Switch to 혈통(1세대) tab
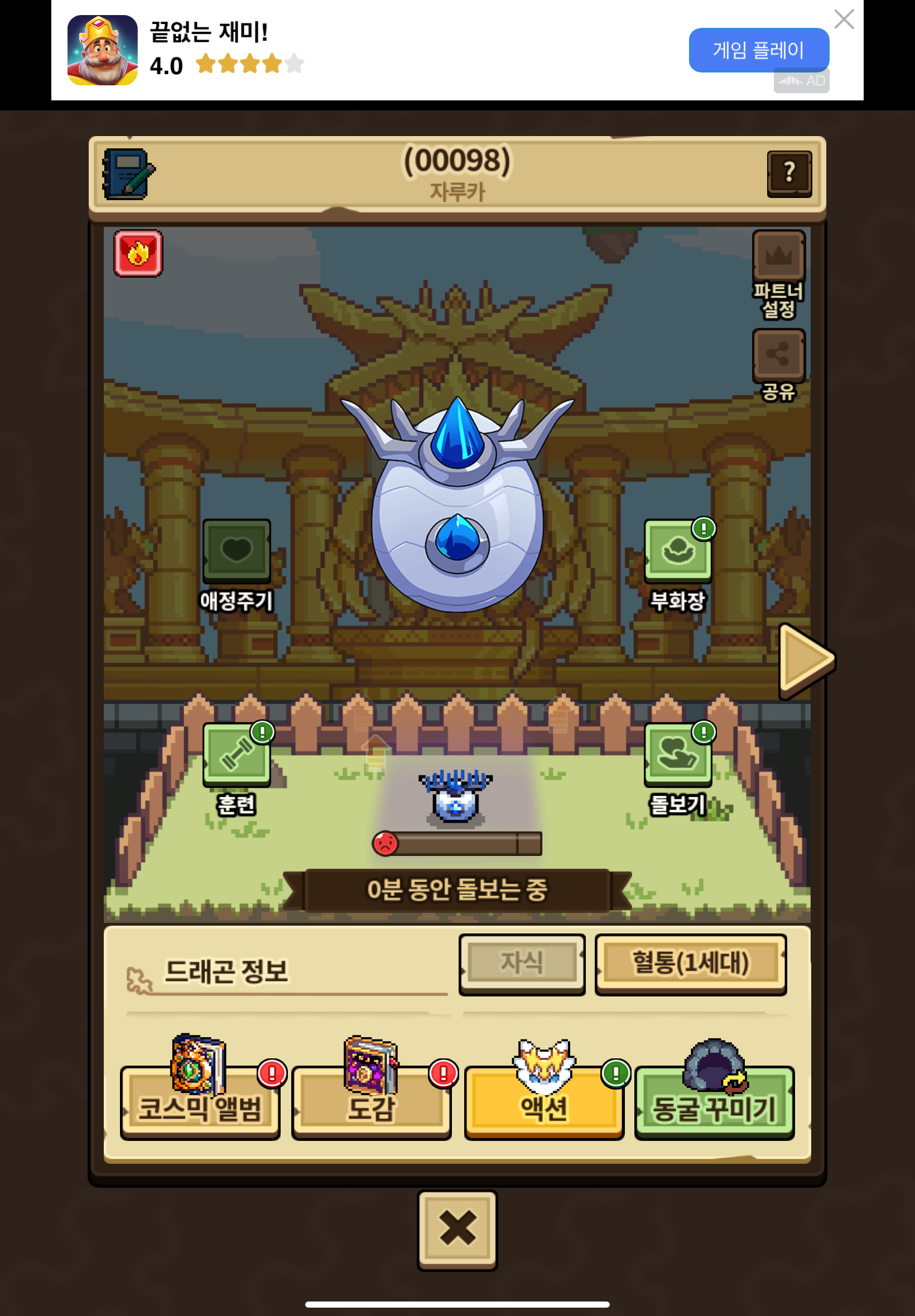Image resolution: width=915 pixels, height=1316 pixels. (690, 962)
